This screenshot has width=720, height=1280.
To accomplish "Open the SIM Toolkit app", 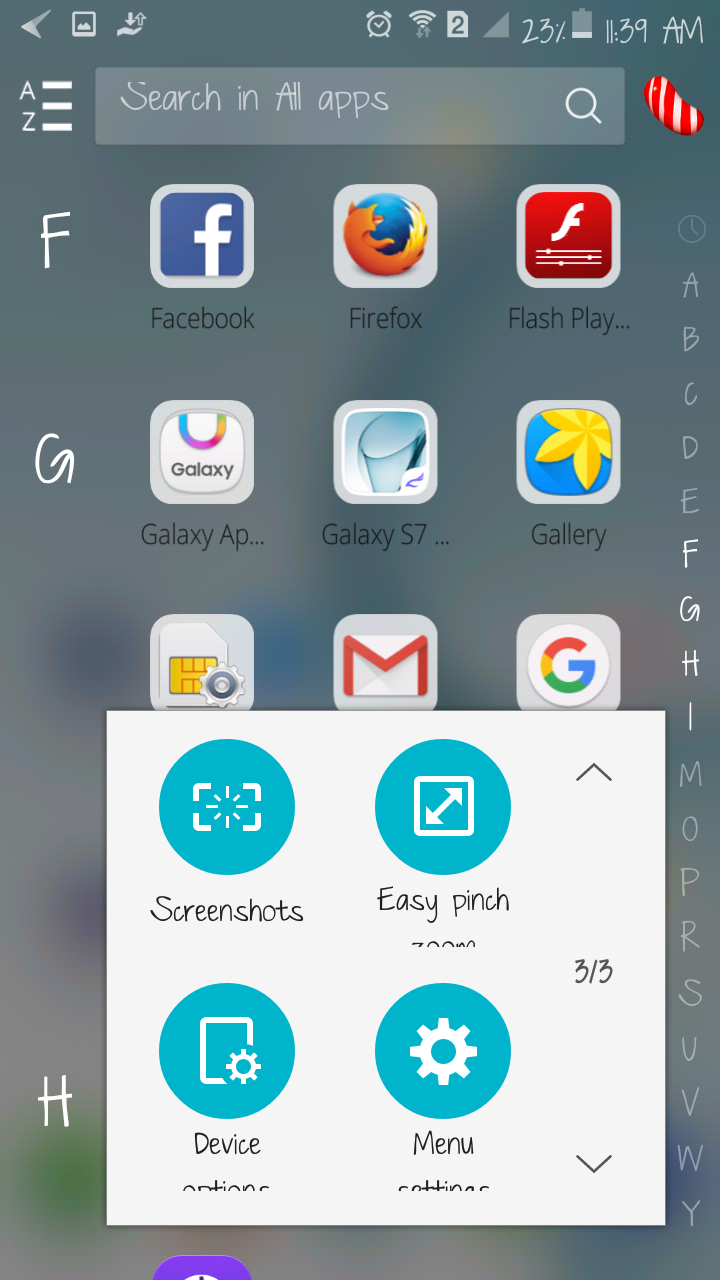I will pyautogui.click(x=202, y=663).
